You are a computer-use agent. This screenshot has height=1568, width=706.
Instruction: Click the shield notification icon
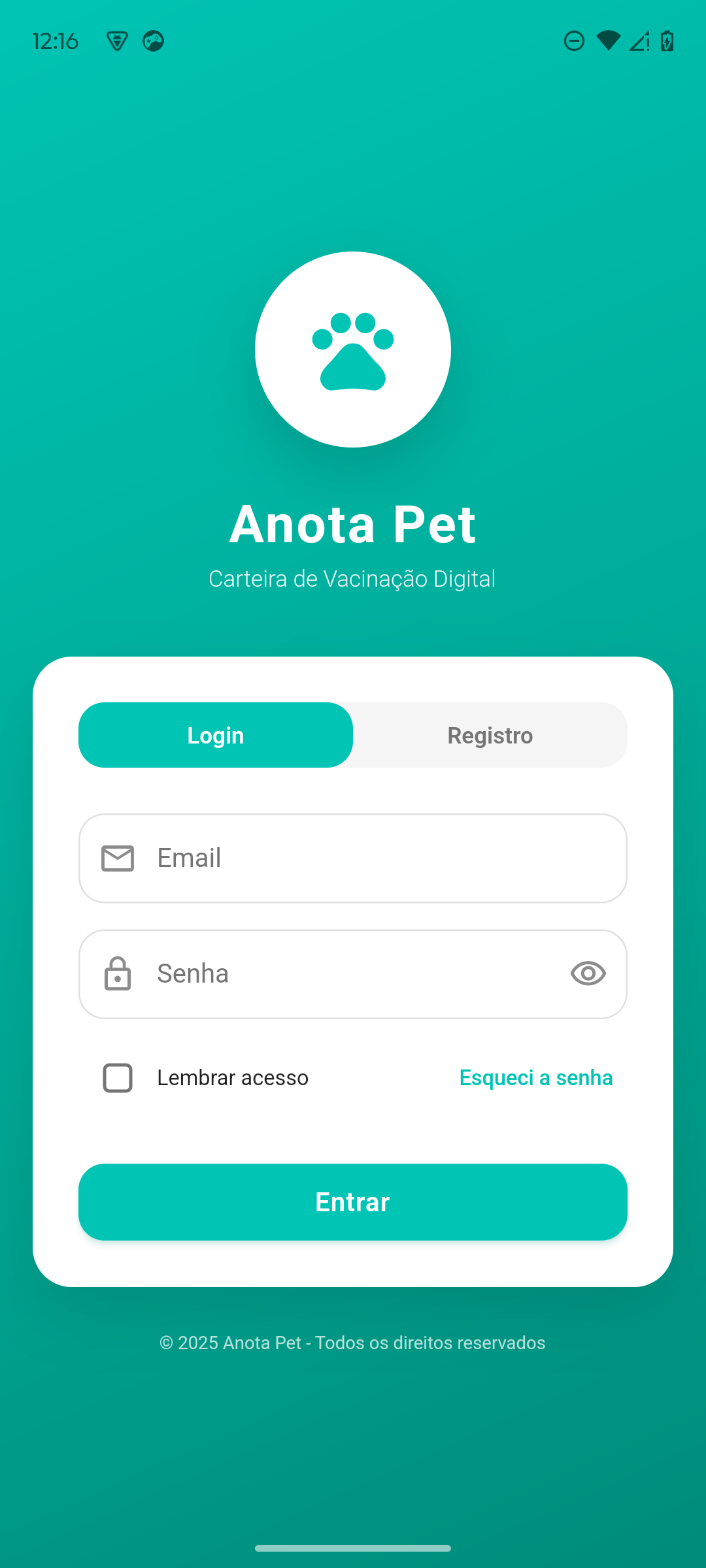tap(116, 41)
